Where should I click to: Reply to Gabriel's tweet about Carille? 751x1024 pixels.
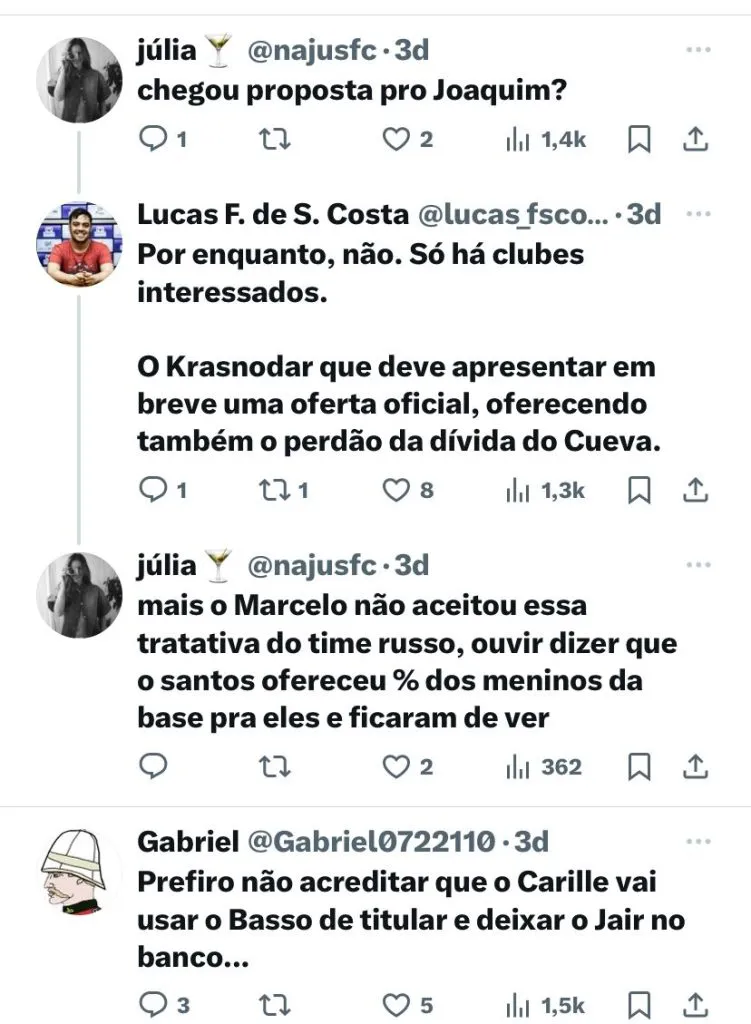click(x=152, y=1004)
